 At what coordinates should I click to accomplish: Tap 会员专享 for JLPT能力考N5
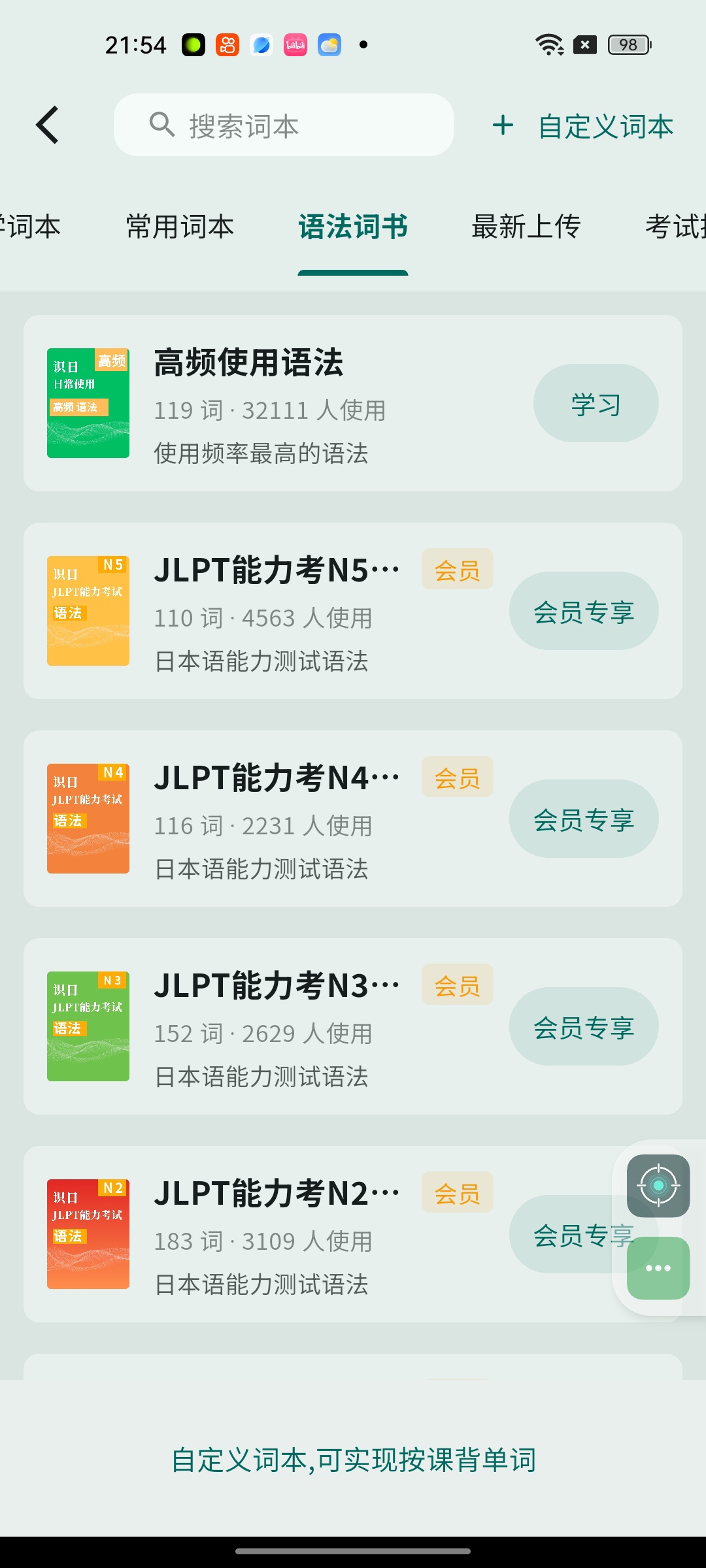(584, 611)
